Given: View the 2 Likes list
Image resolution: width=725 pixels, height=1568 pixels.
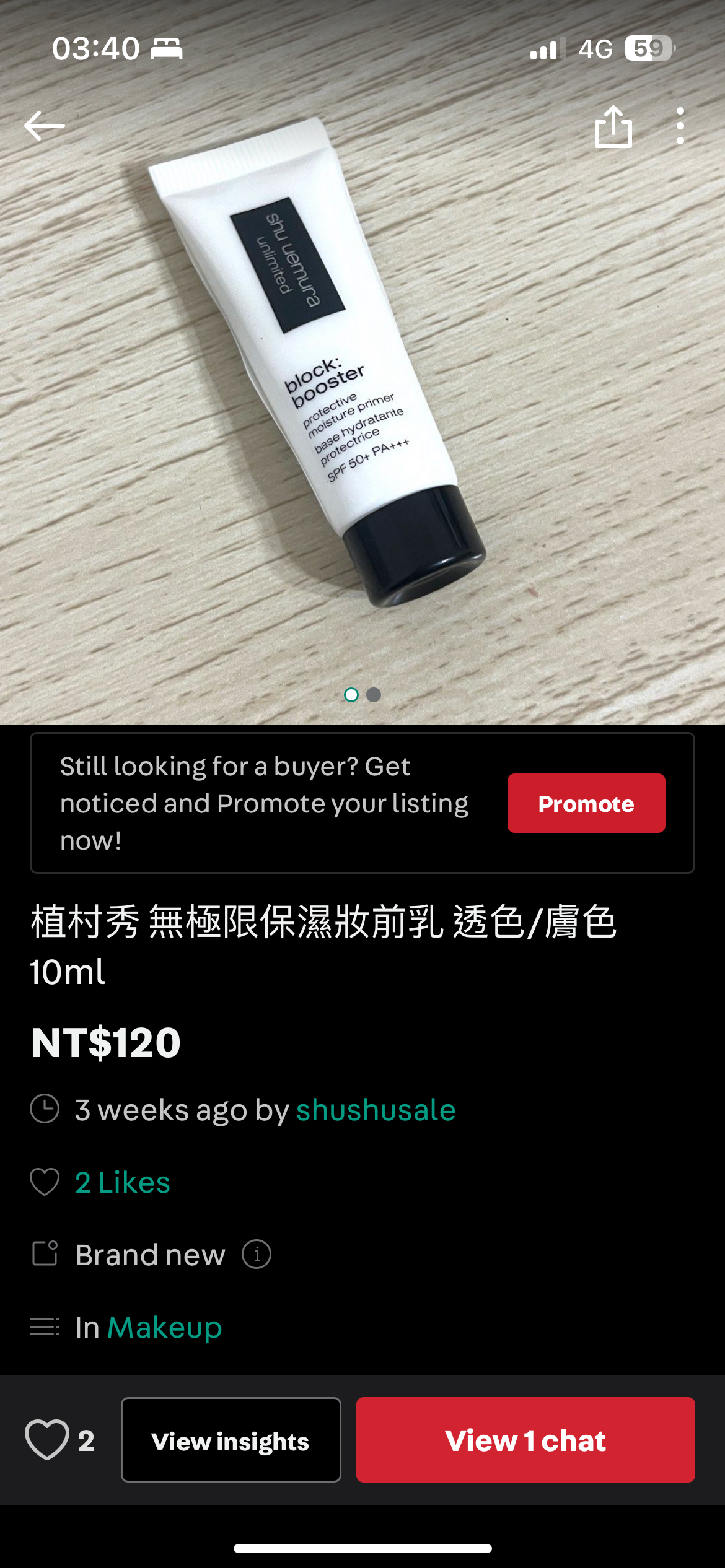Looking at the screenshot, I should pyautogui.click(x=122, y=1182).
